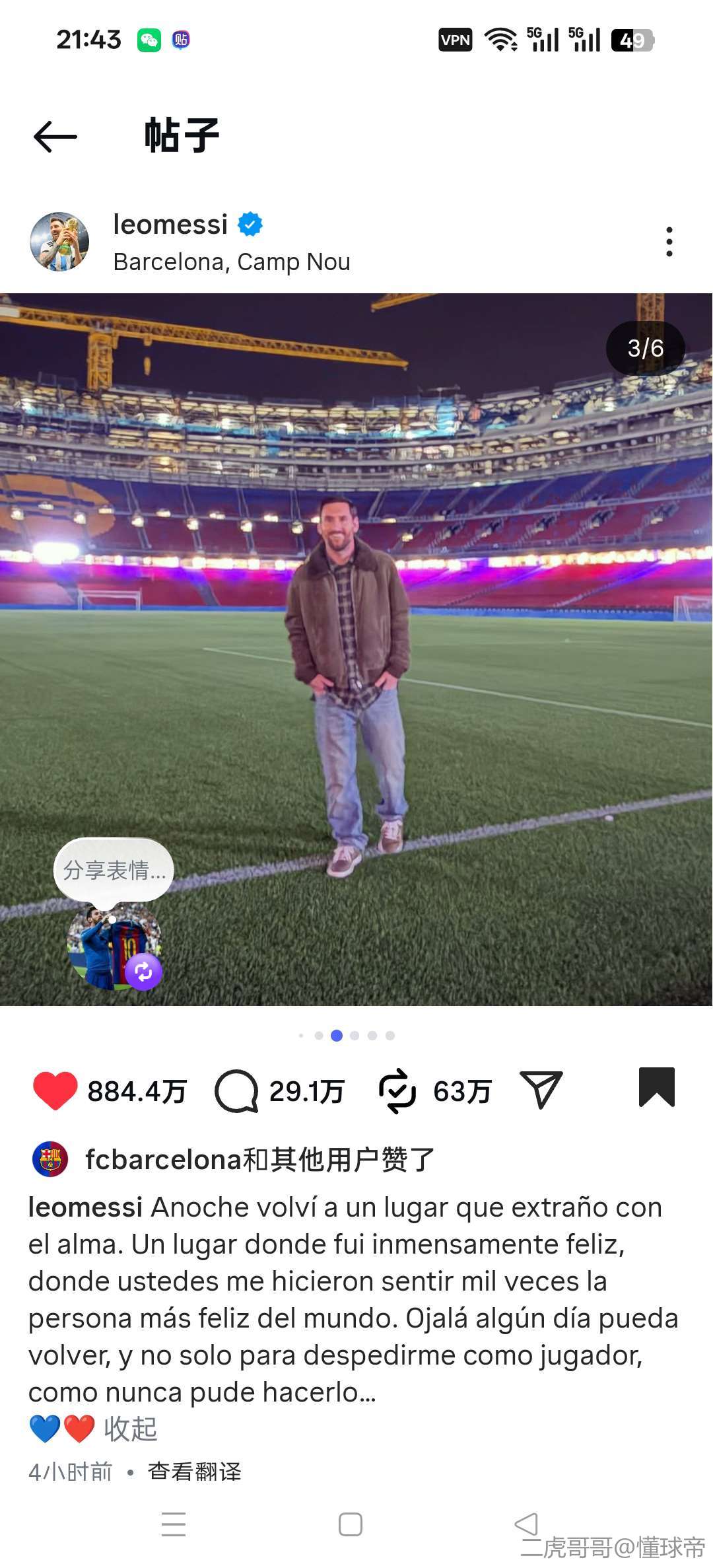The width and height of the screenshot is (713, 1568).
Task: Open the system recent apps menu
Action: tap(174, 1524)
